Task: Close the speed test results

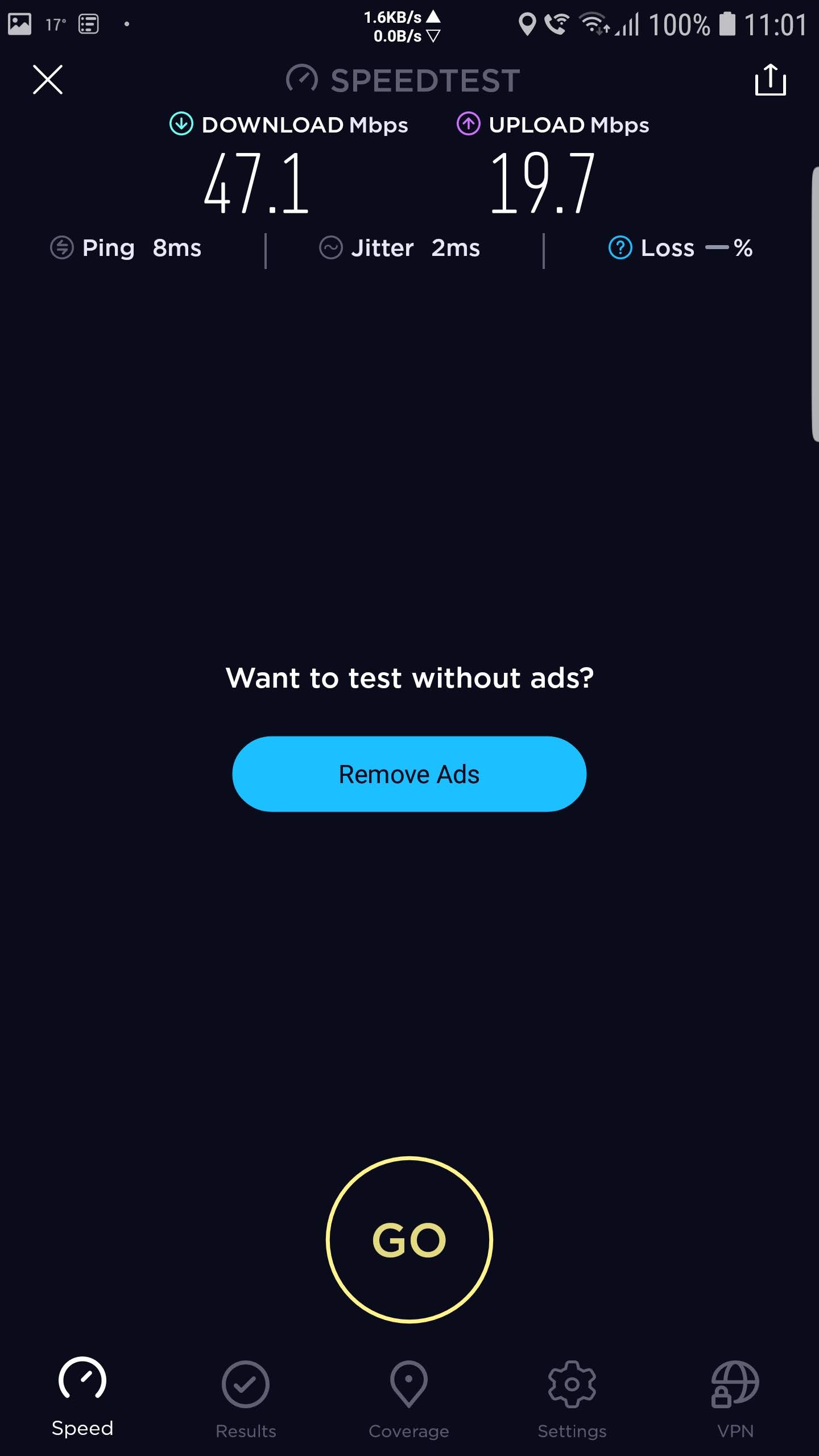Action: point(48,79)
